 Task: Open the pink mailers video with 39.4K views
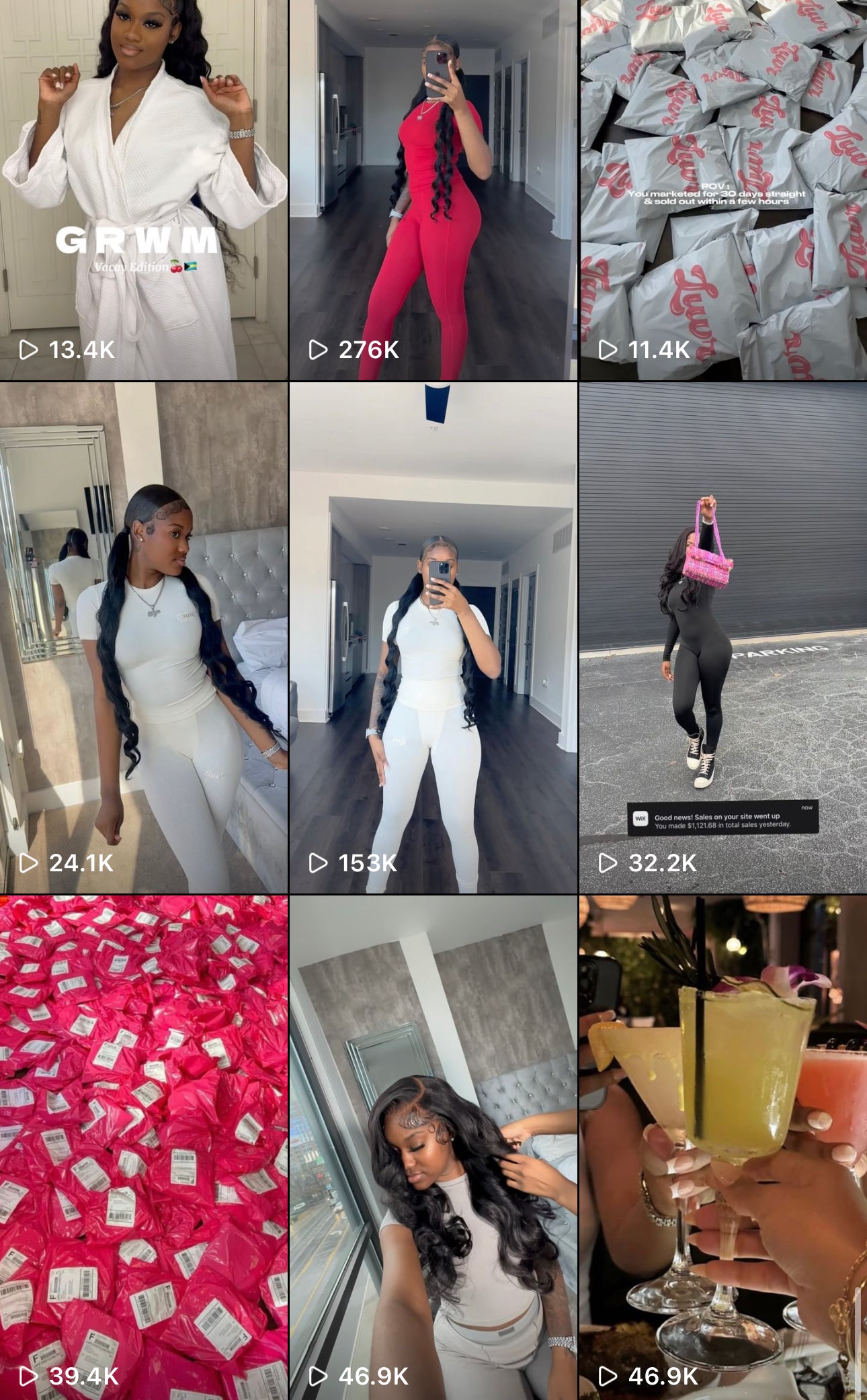144,1147
